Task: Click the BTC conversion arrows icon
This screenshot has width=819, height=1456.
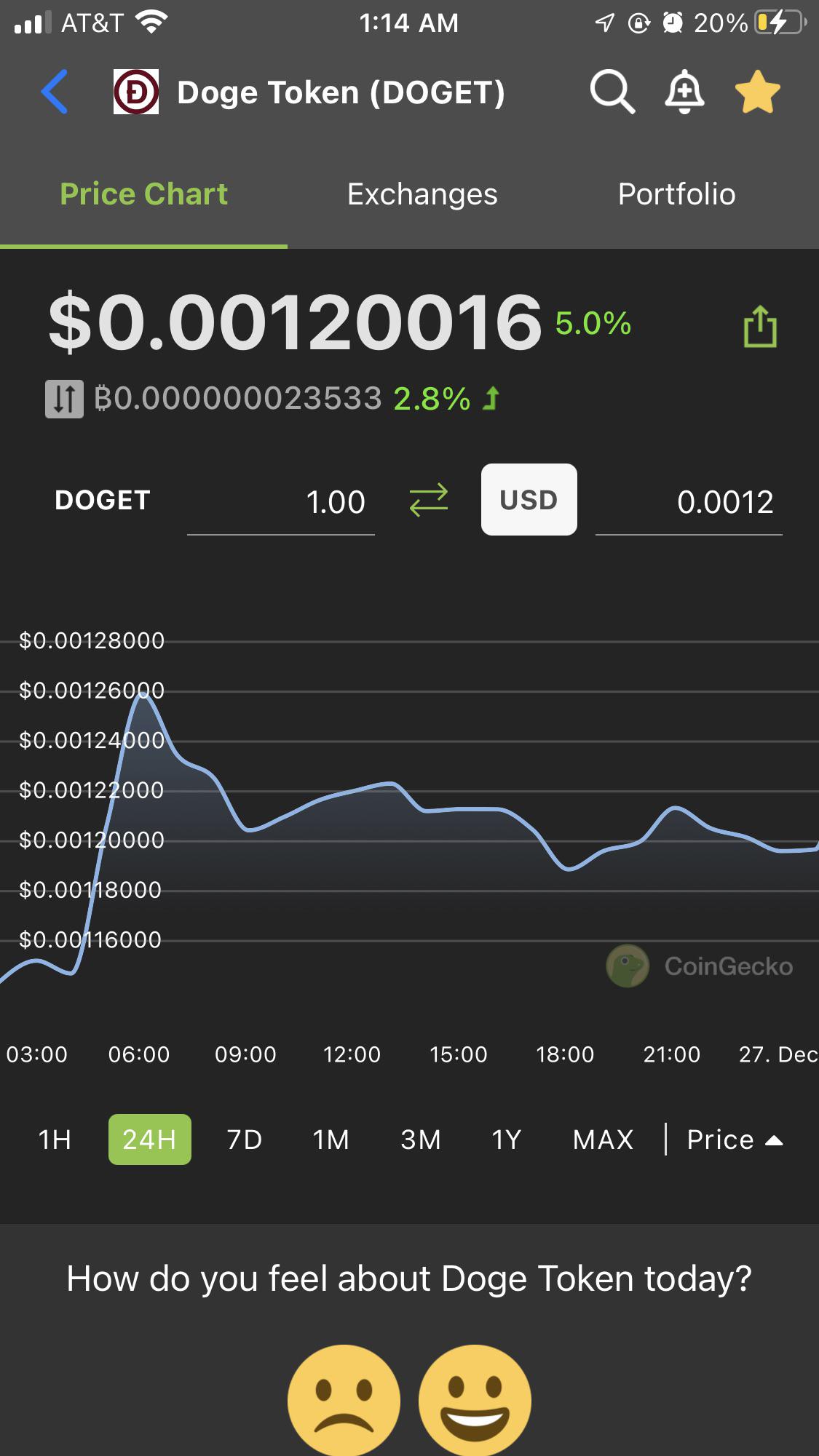Action: [x=63, y=398]
